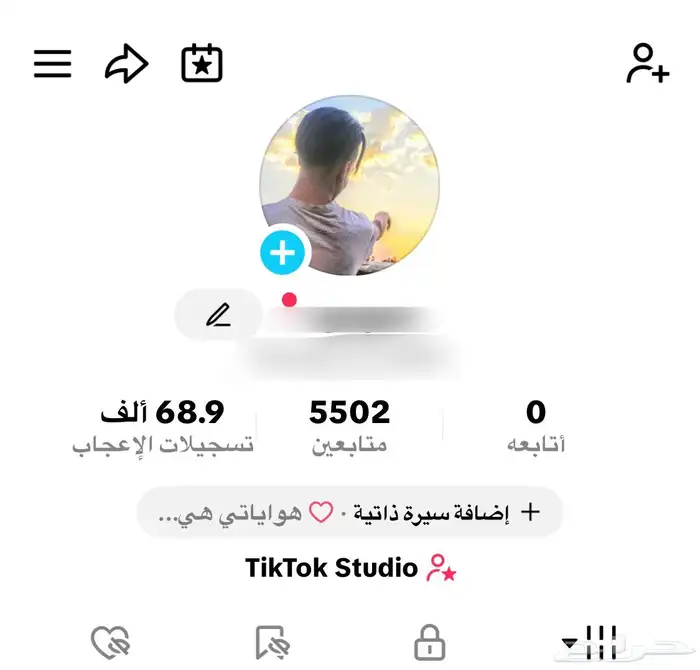View the 5502 followers list

coord(349,425)
